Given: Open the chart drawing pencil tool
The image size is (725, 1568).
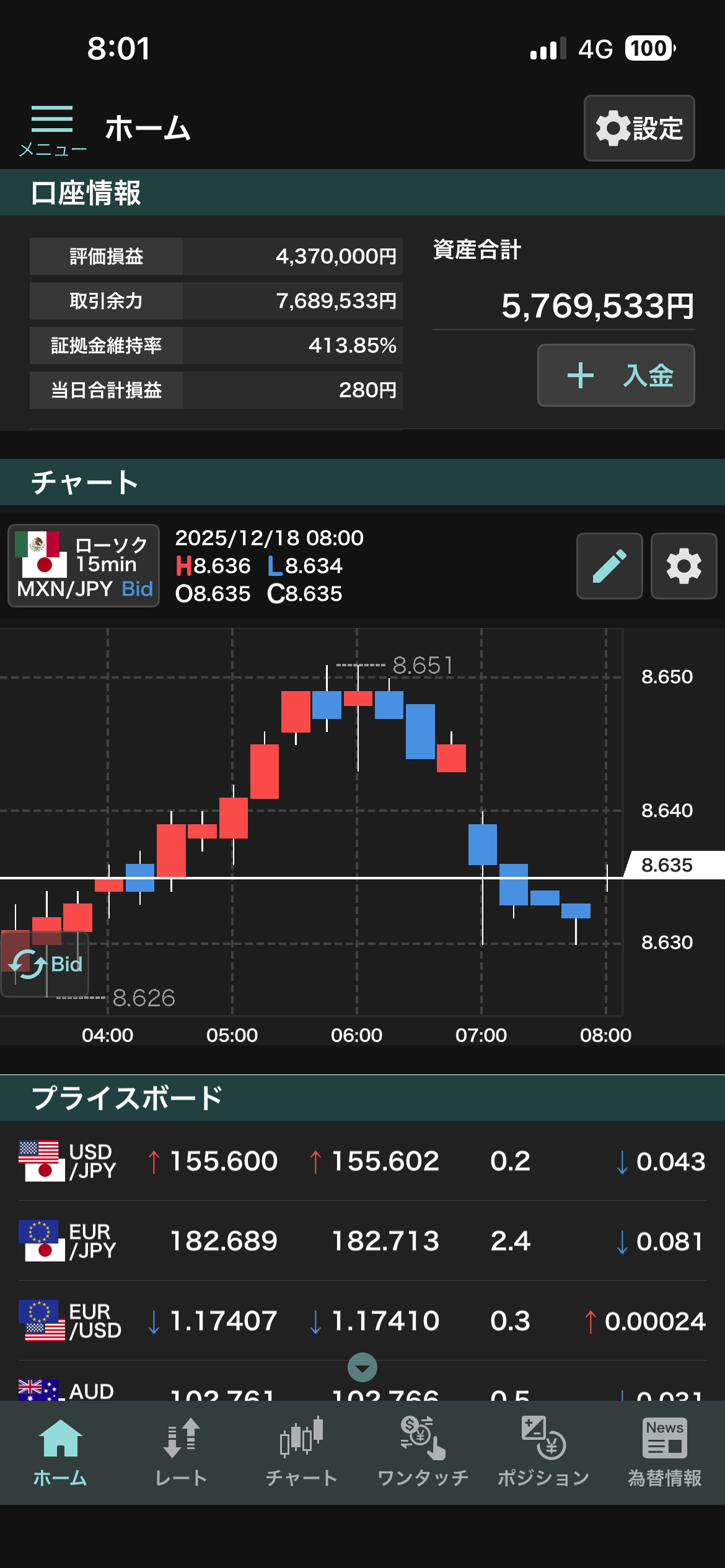Looking at the screenshot, I should click(609, 566).
